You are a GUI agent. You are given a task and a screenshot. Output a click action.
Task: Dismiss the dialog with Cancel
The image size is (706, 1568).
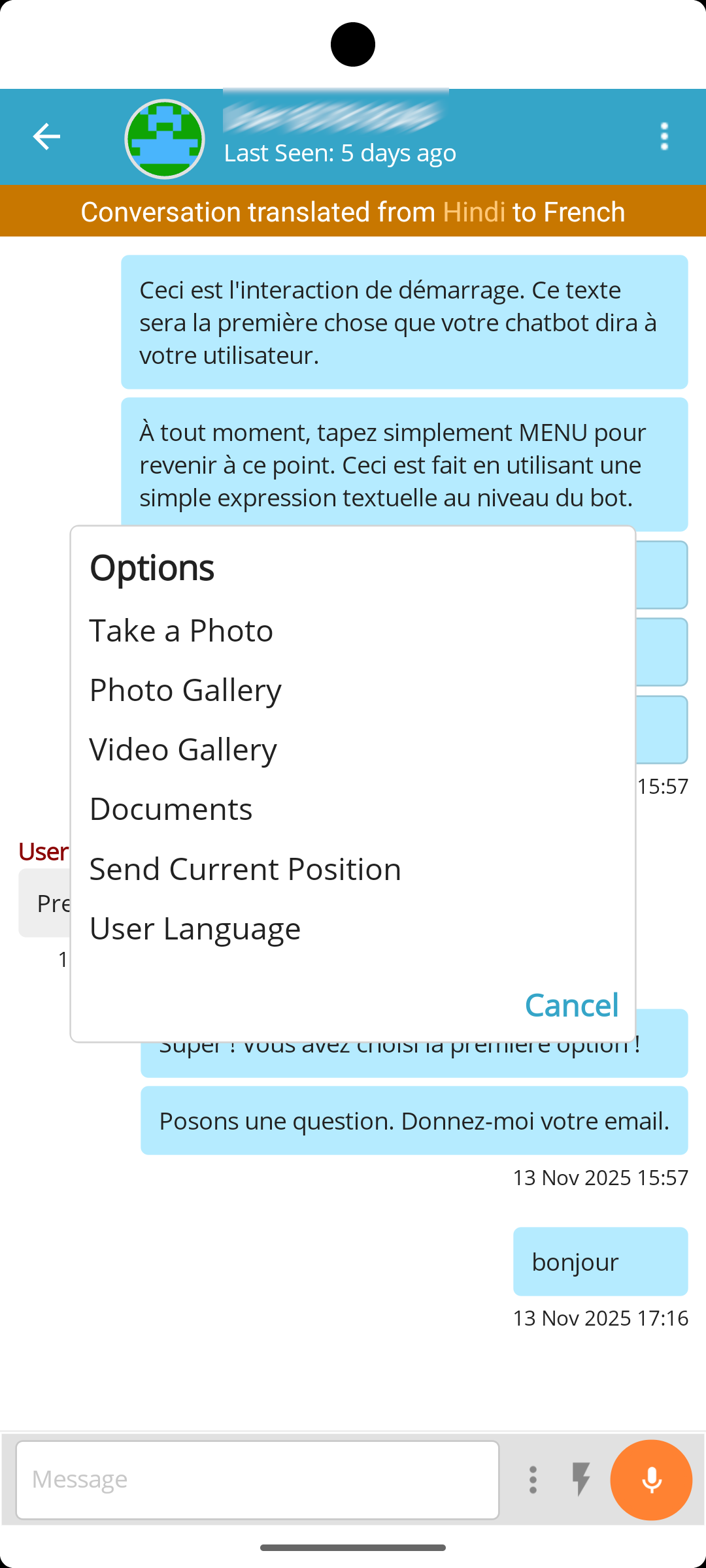tap(571, 1005)
